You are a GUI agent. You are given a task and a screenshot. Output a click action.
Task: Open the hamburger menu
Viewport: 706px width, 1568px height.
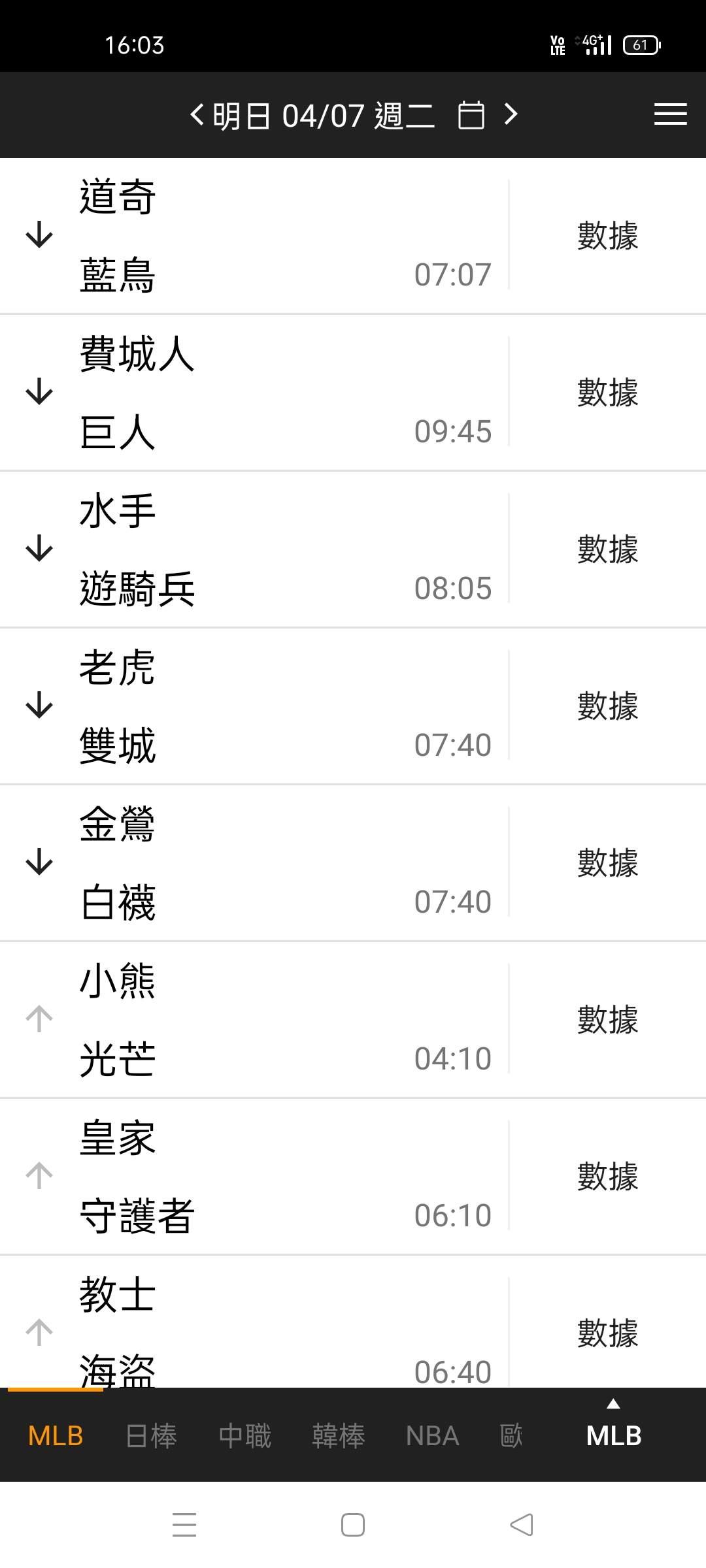(x=670, y=114)
